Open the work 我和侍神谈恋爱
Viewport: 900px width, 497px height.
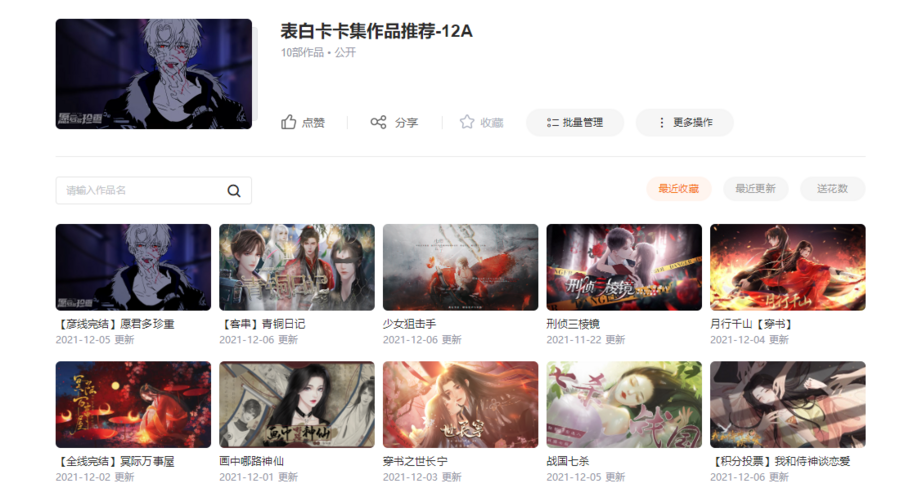pos(787,404)
